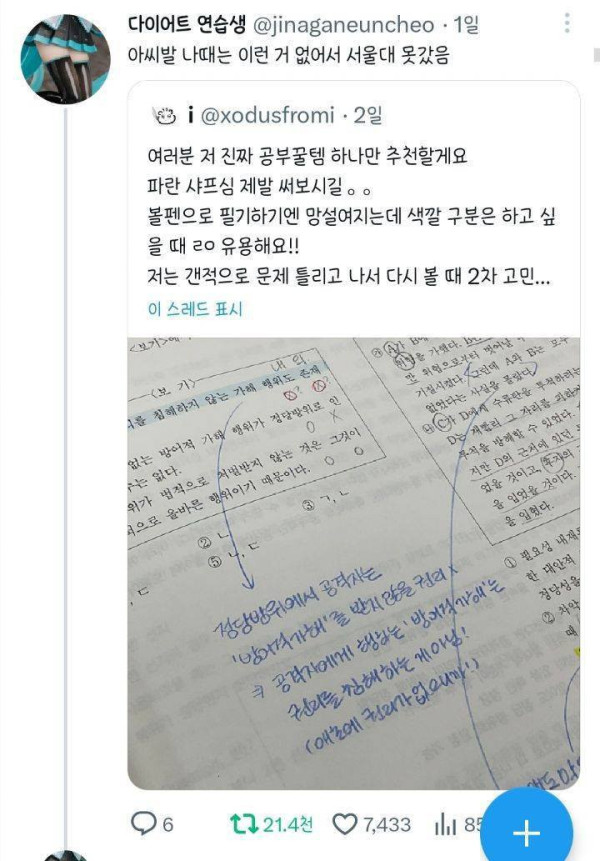The image size is (600, 861).
Task: Like the tweet with 7,433 likes
Action: (344, 824)
